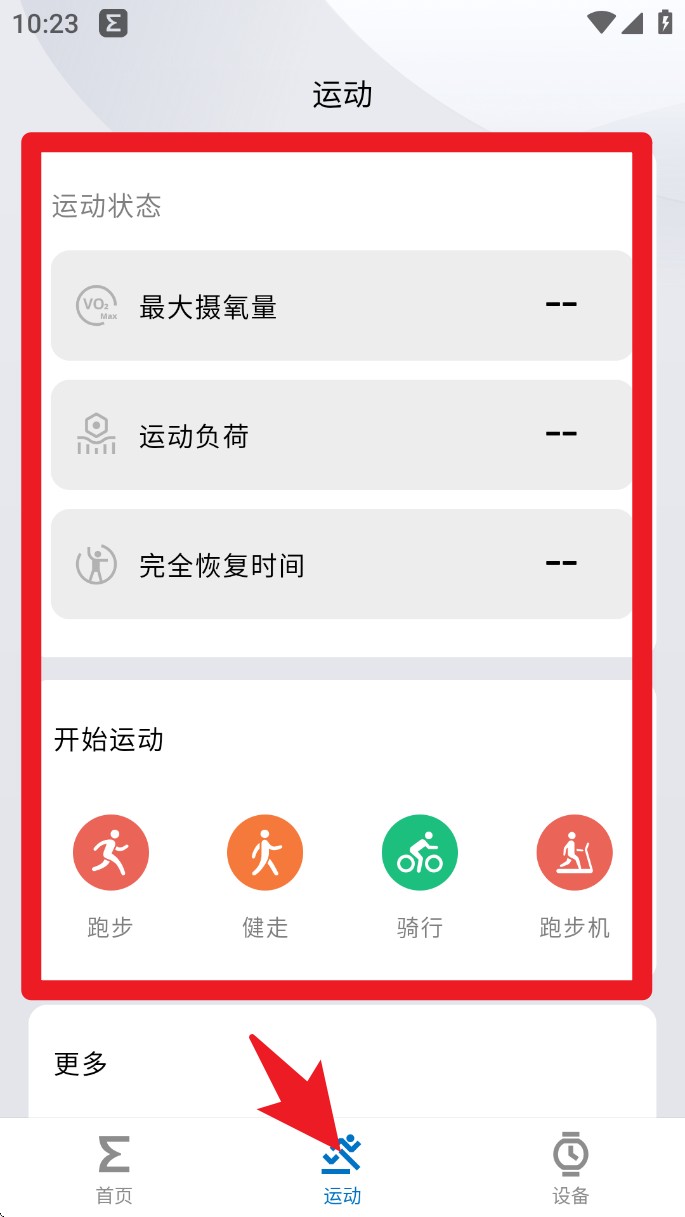The height and width of the screenshot is (1217, 685).
Task: Open the 运动负荷 row
Action: (342, 434)
